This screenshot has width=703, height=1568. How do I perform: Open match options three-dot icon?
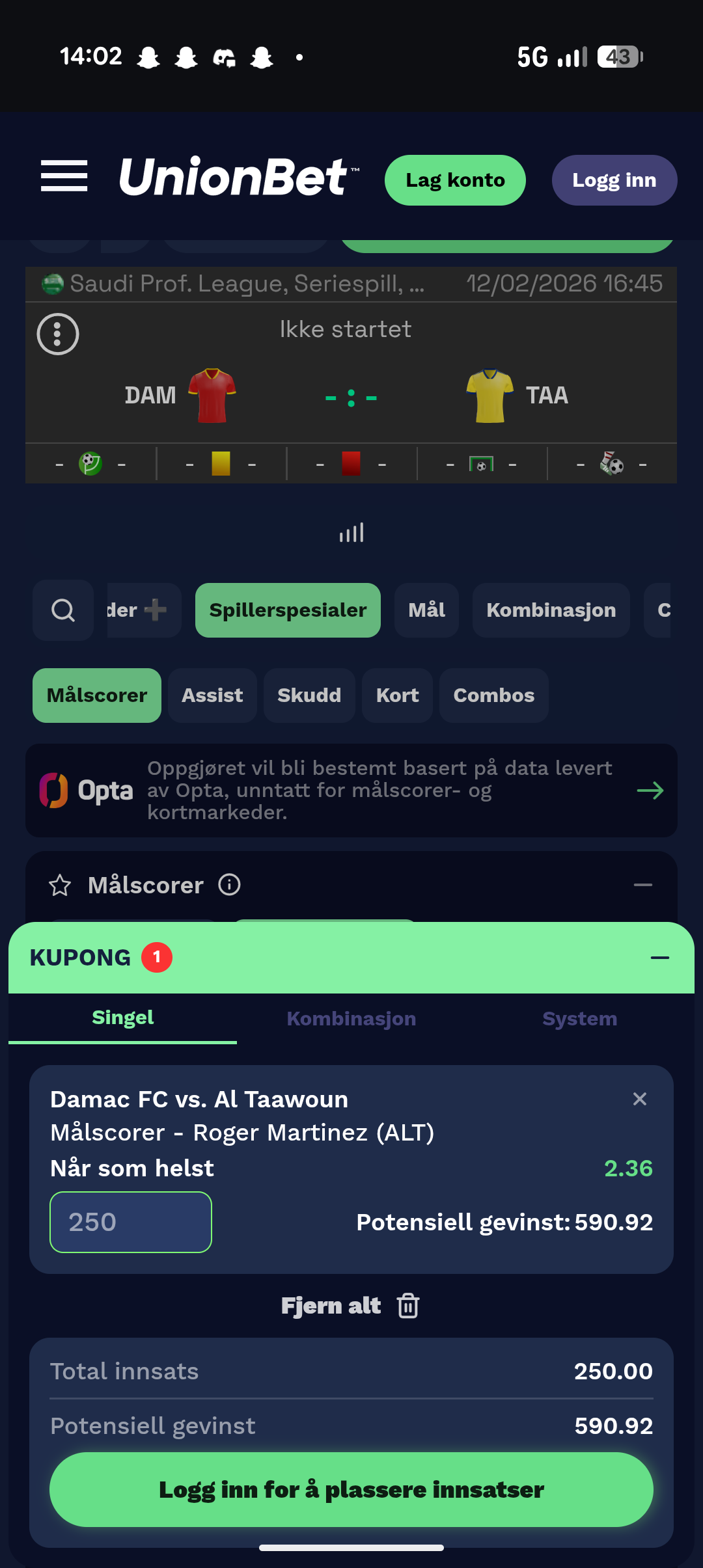(x=58, y=334)
